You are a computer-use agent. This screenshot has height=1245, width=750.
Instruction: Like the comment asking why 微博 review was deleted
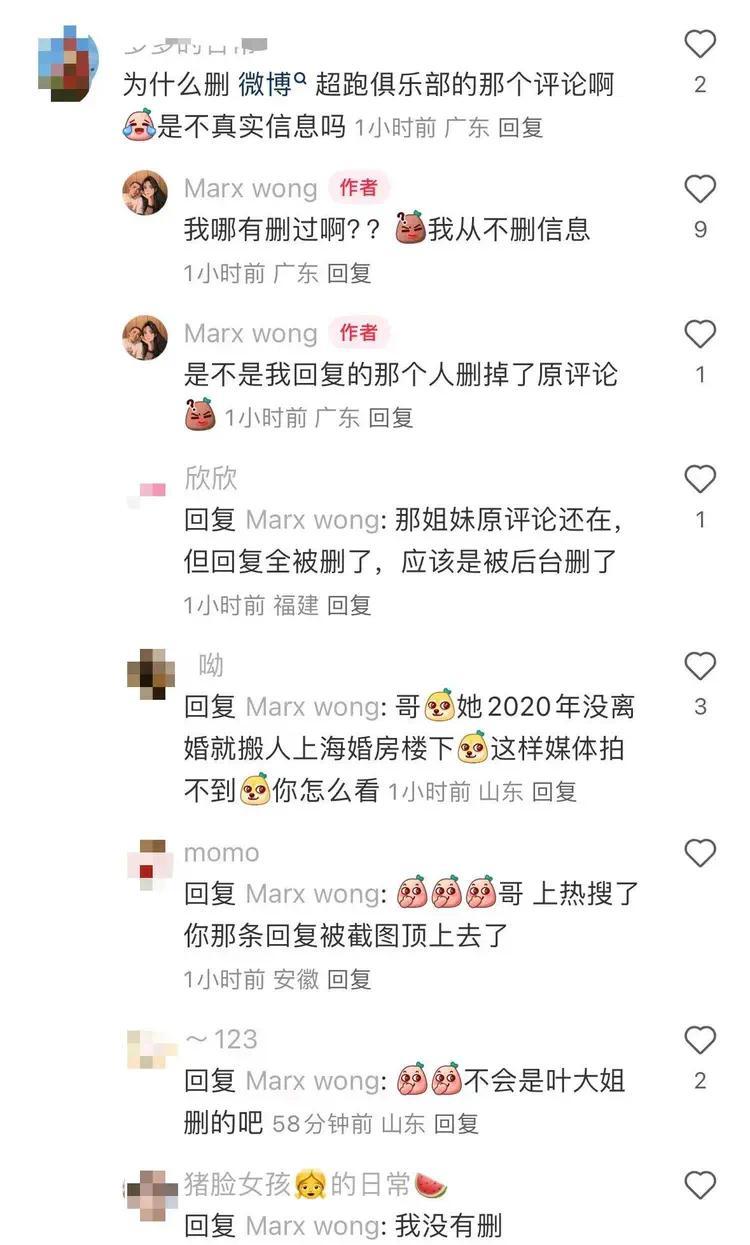[700, 45]
